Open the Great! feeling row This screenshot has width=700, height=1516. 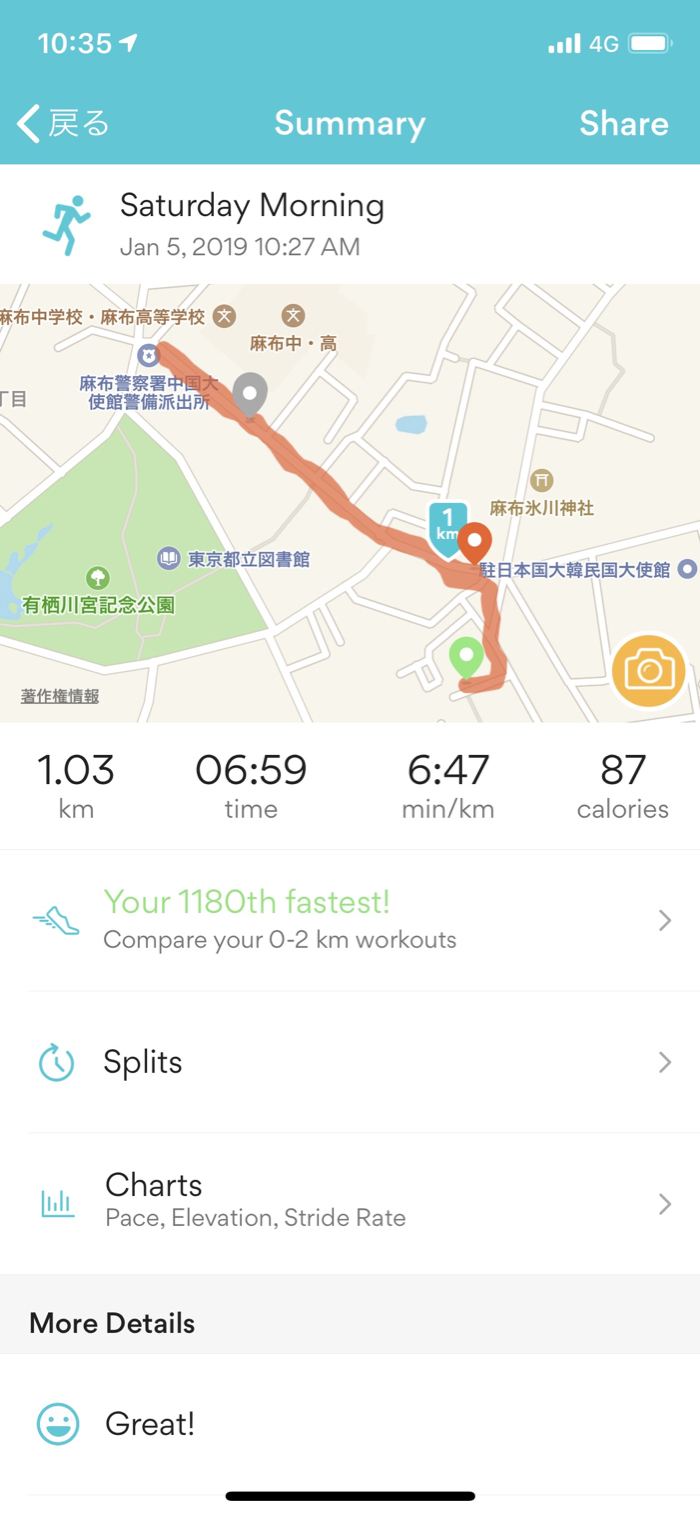coord(350,1424)
